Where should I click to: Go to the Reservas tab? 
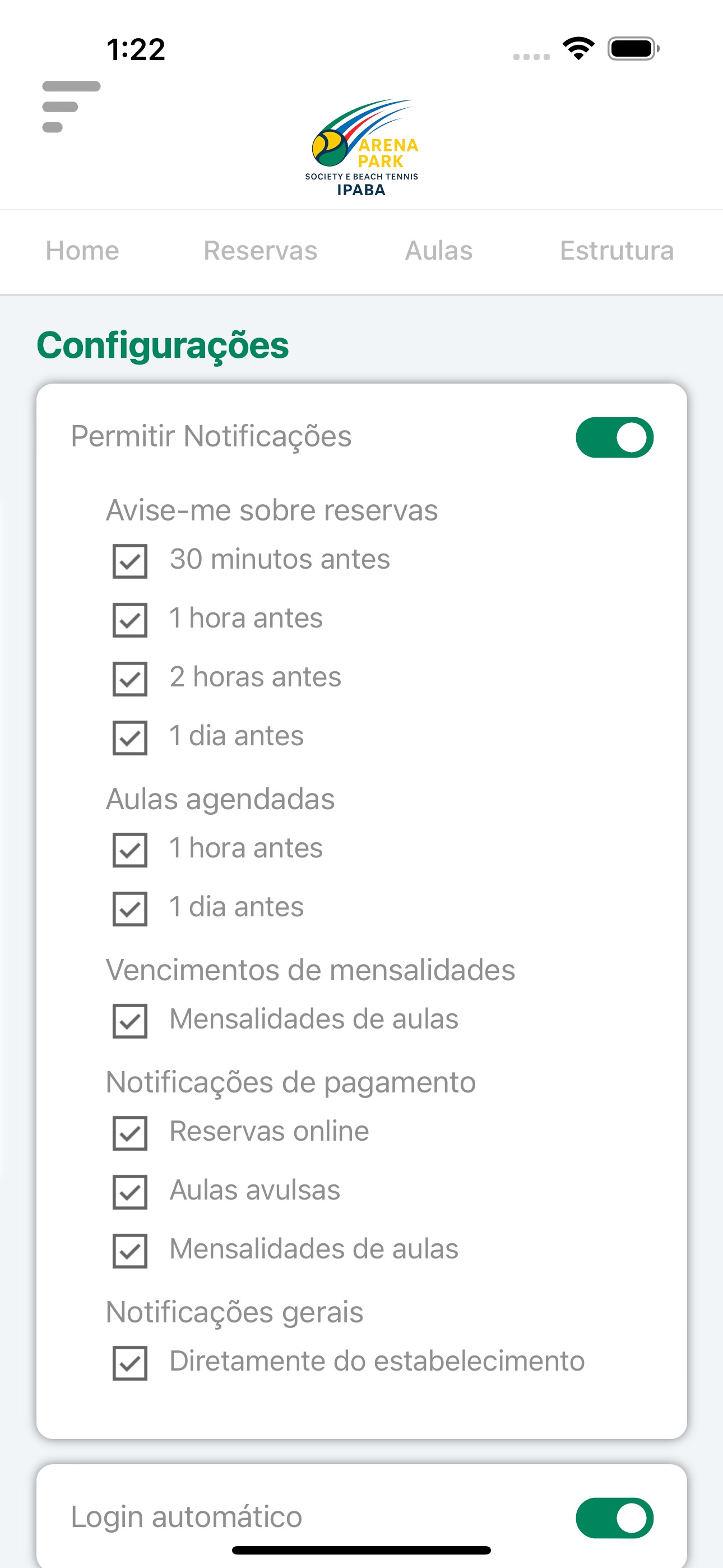pyautogui.click(x=261, y=250)
